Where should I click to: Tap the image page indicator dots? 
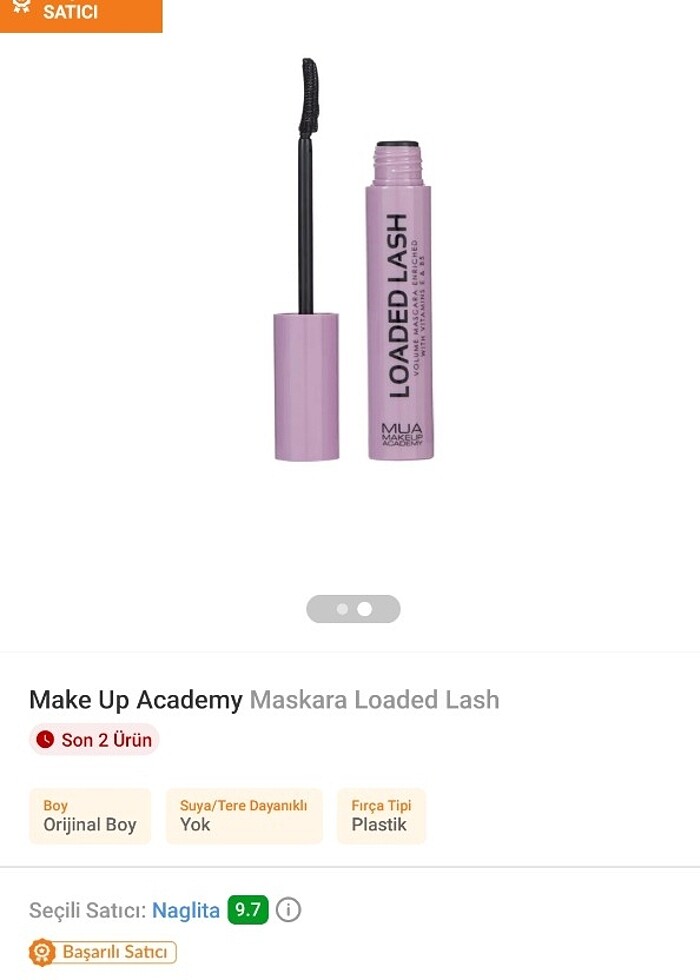click(353, 608)
